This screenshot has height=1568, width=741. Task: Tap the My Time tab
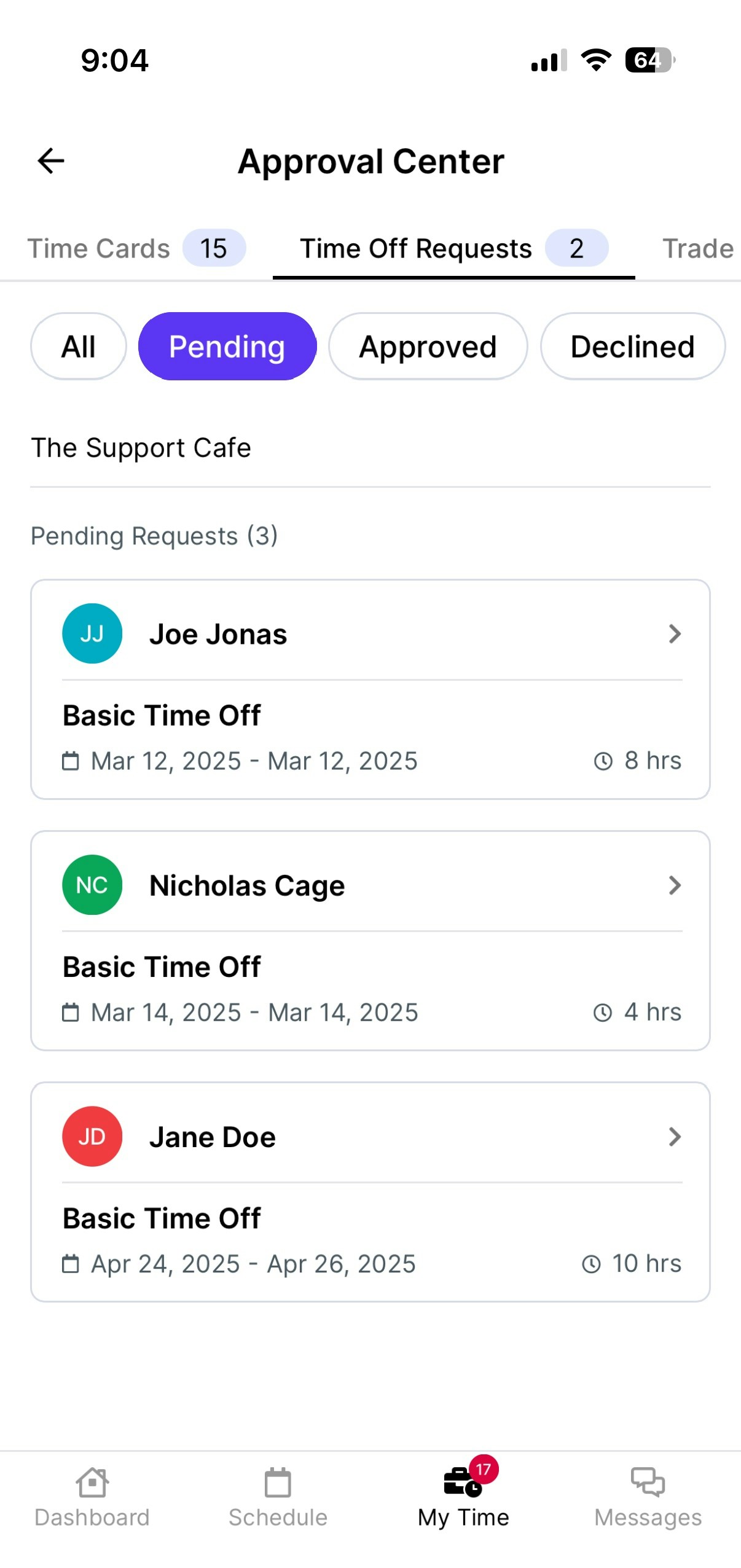[x=463, y=1497]
